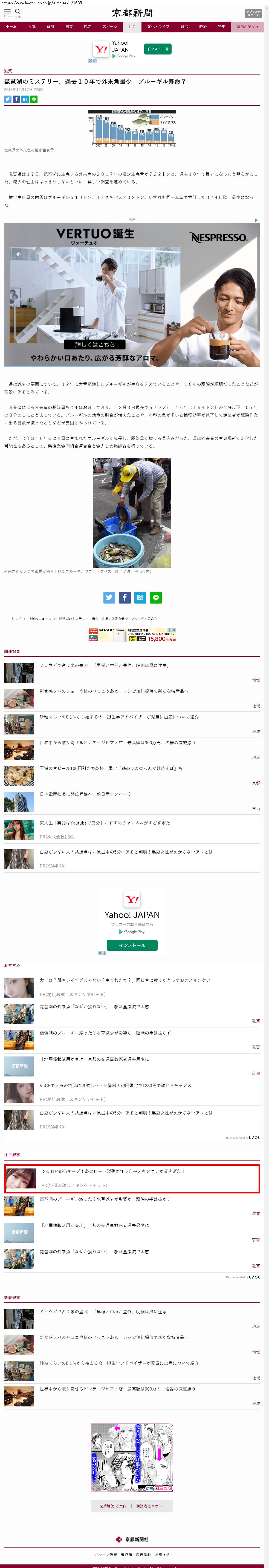
Task: Share via the large LINE button below the fish photo
Action: (155, 598)
